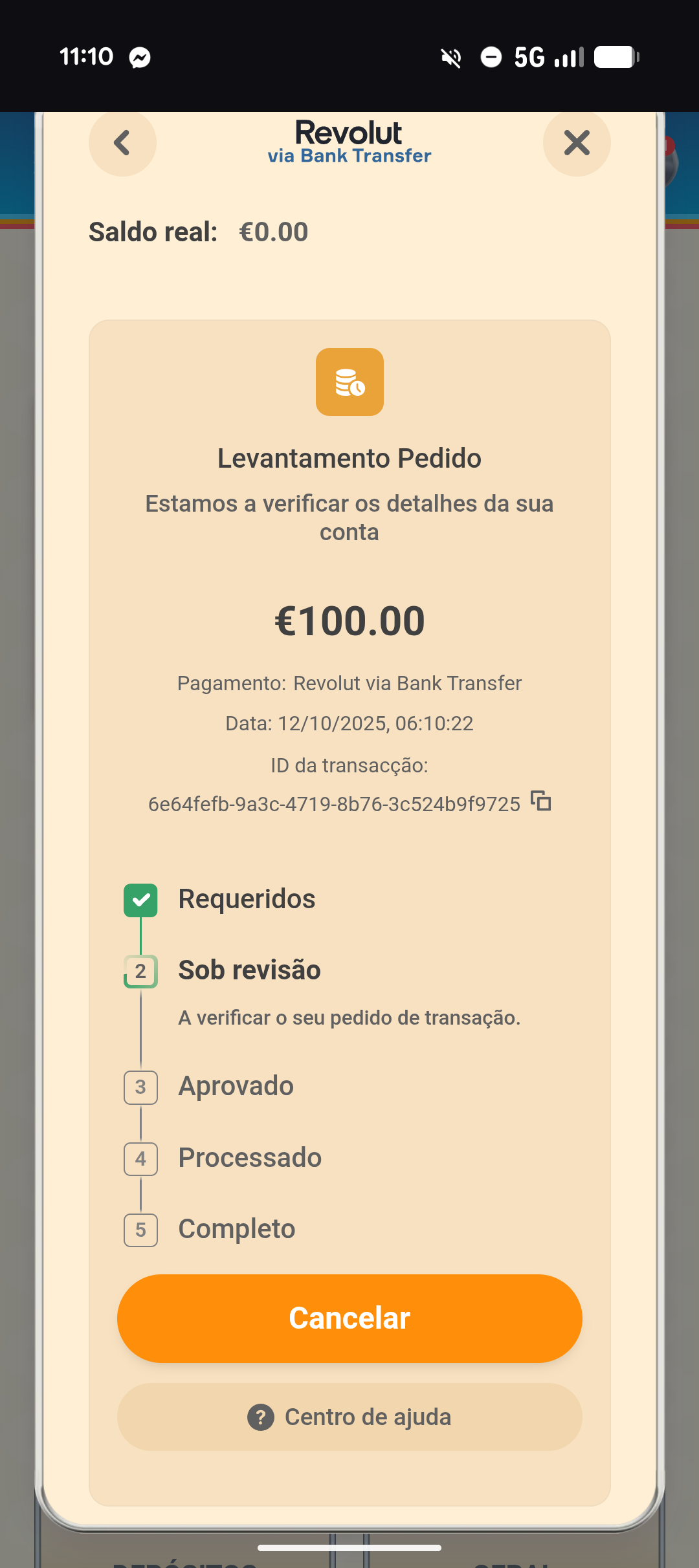The width and height of the screenshot is (699, 1568).
Task: Click the coins withdrawal status icon
Action: tap(349, 382)
